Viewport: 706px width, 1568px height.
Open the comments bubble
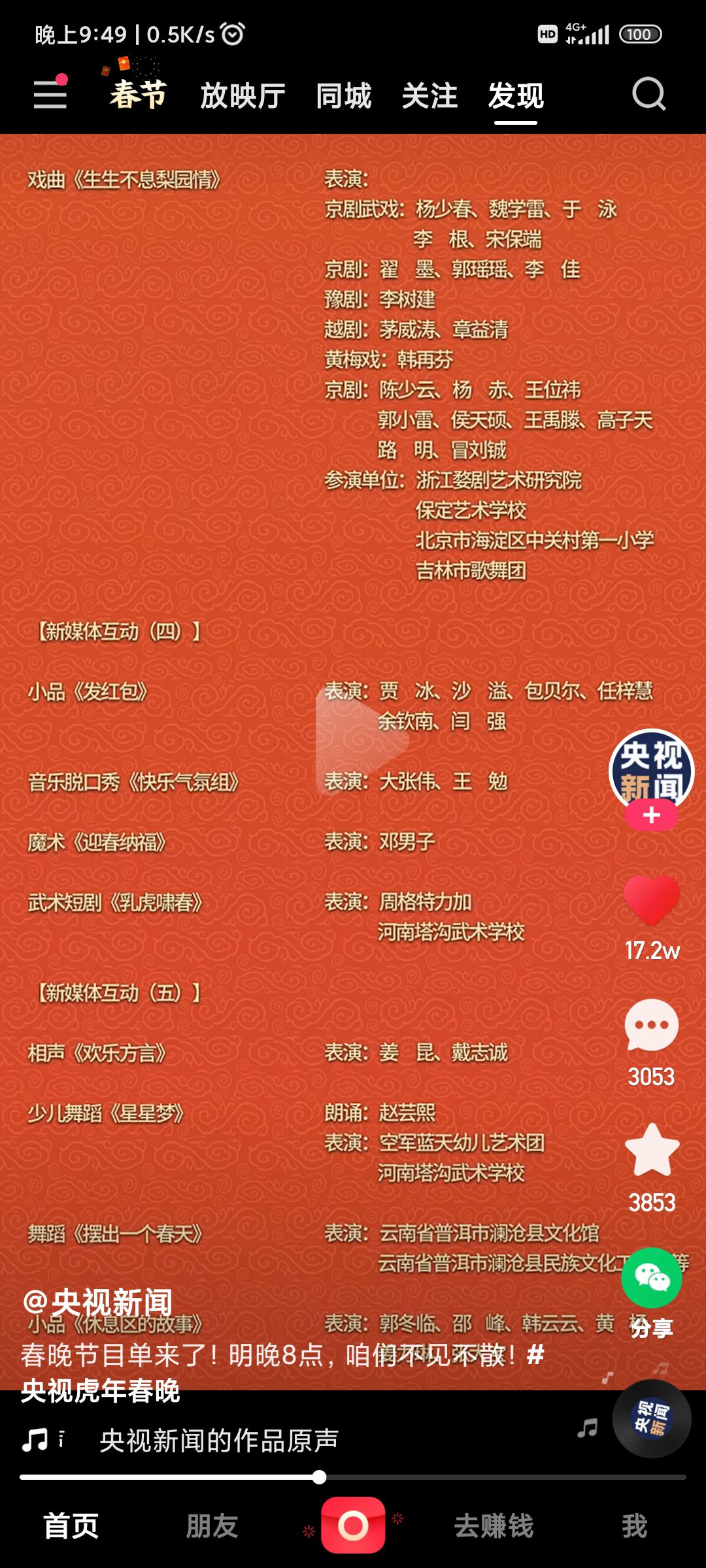(x=652, y=1024)
